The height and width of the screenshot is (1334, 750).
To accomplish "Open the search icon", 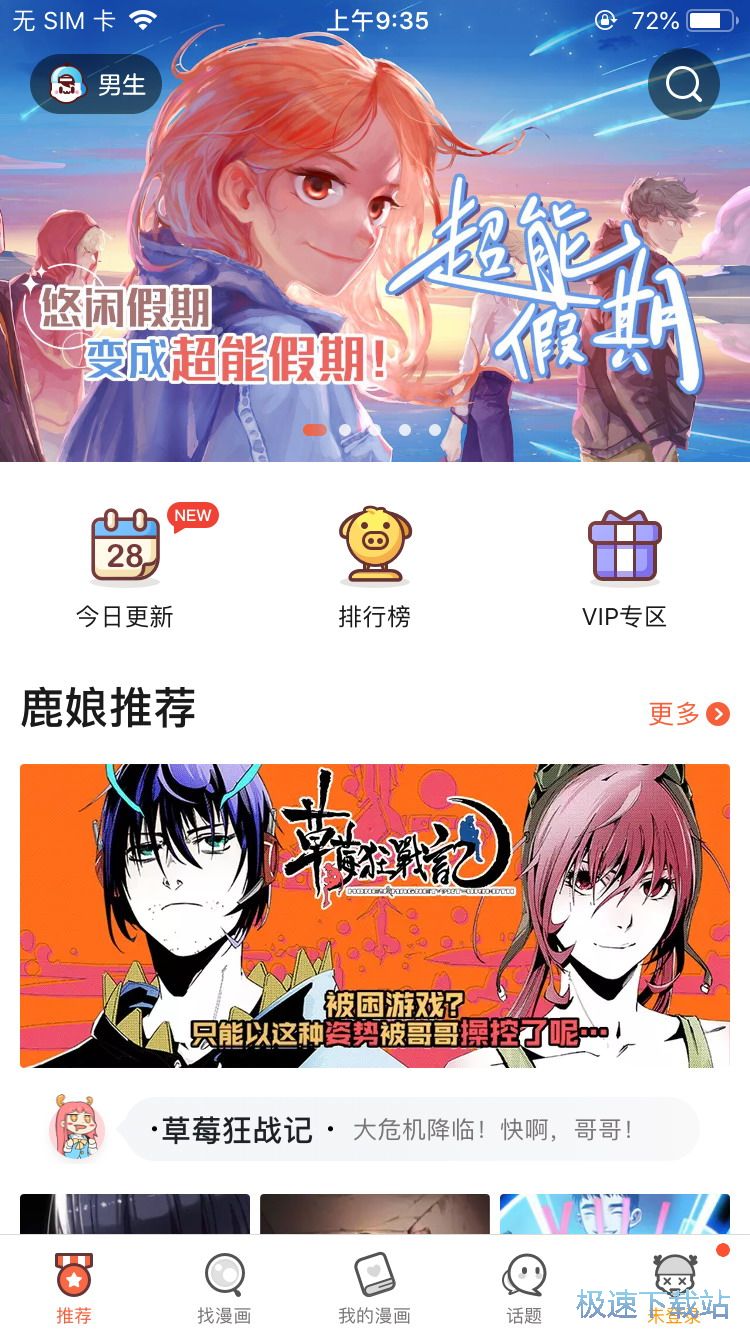I will [683, 85].
